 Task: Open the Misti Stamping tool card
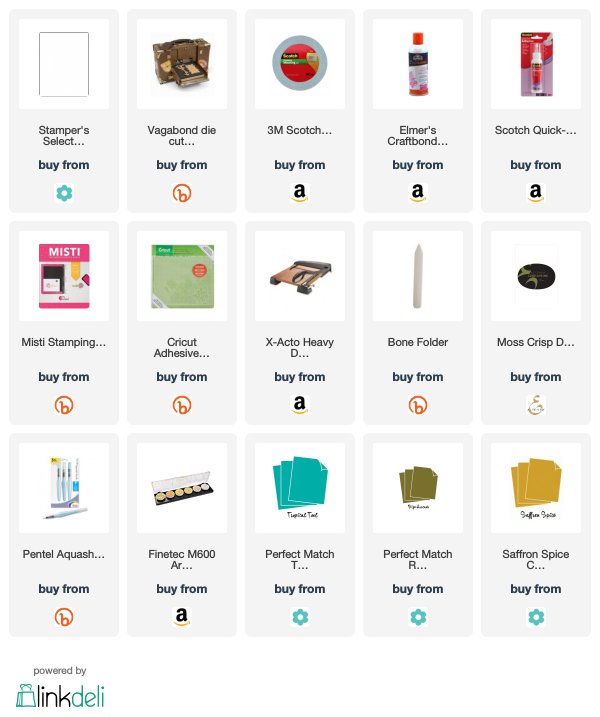tap(63, 276)
